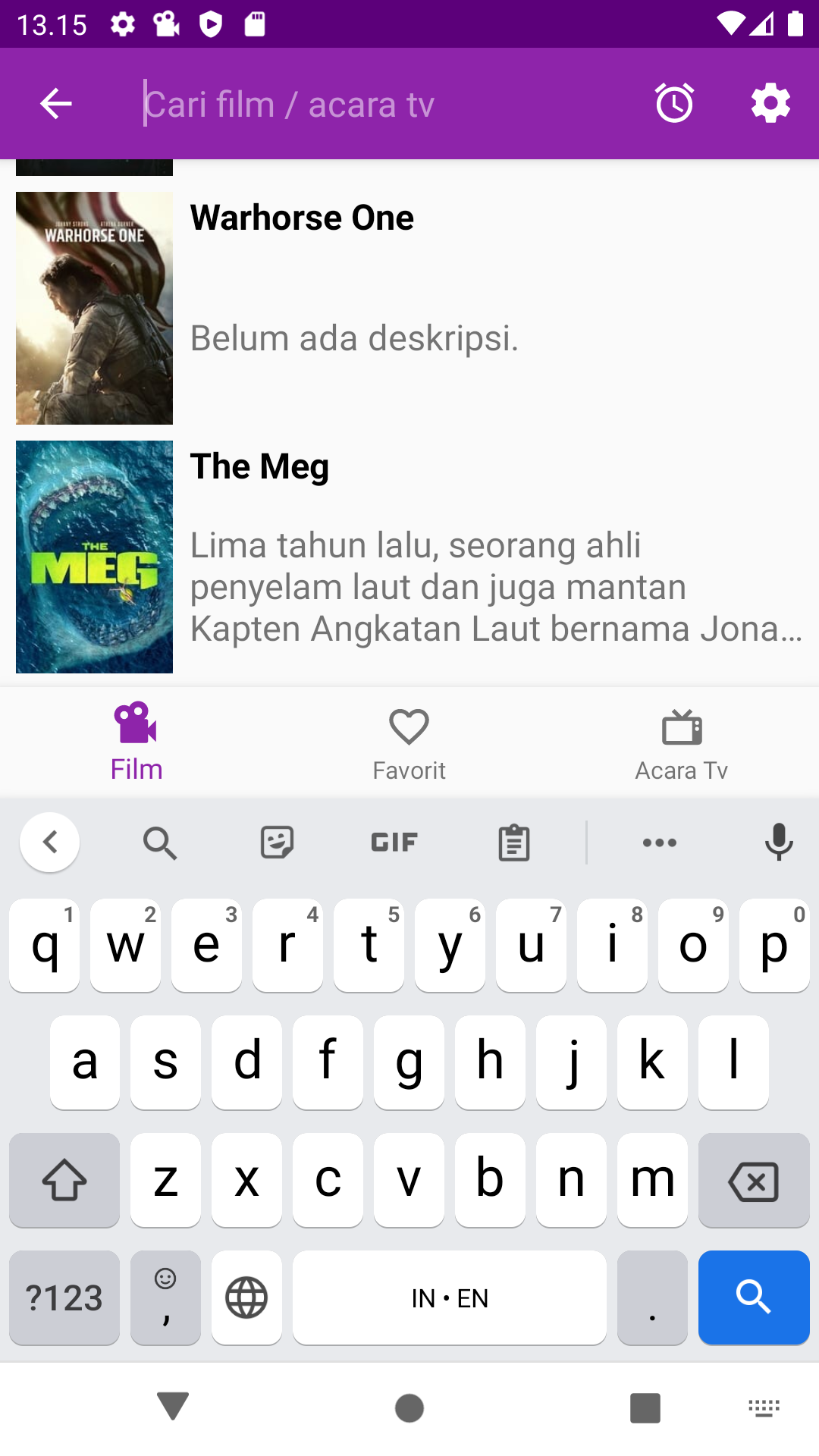
Task: Open the GIF picker on the keyboard
Action: tap(394, 842)
